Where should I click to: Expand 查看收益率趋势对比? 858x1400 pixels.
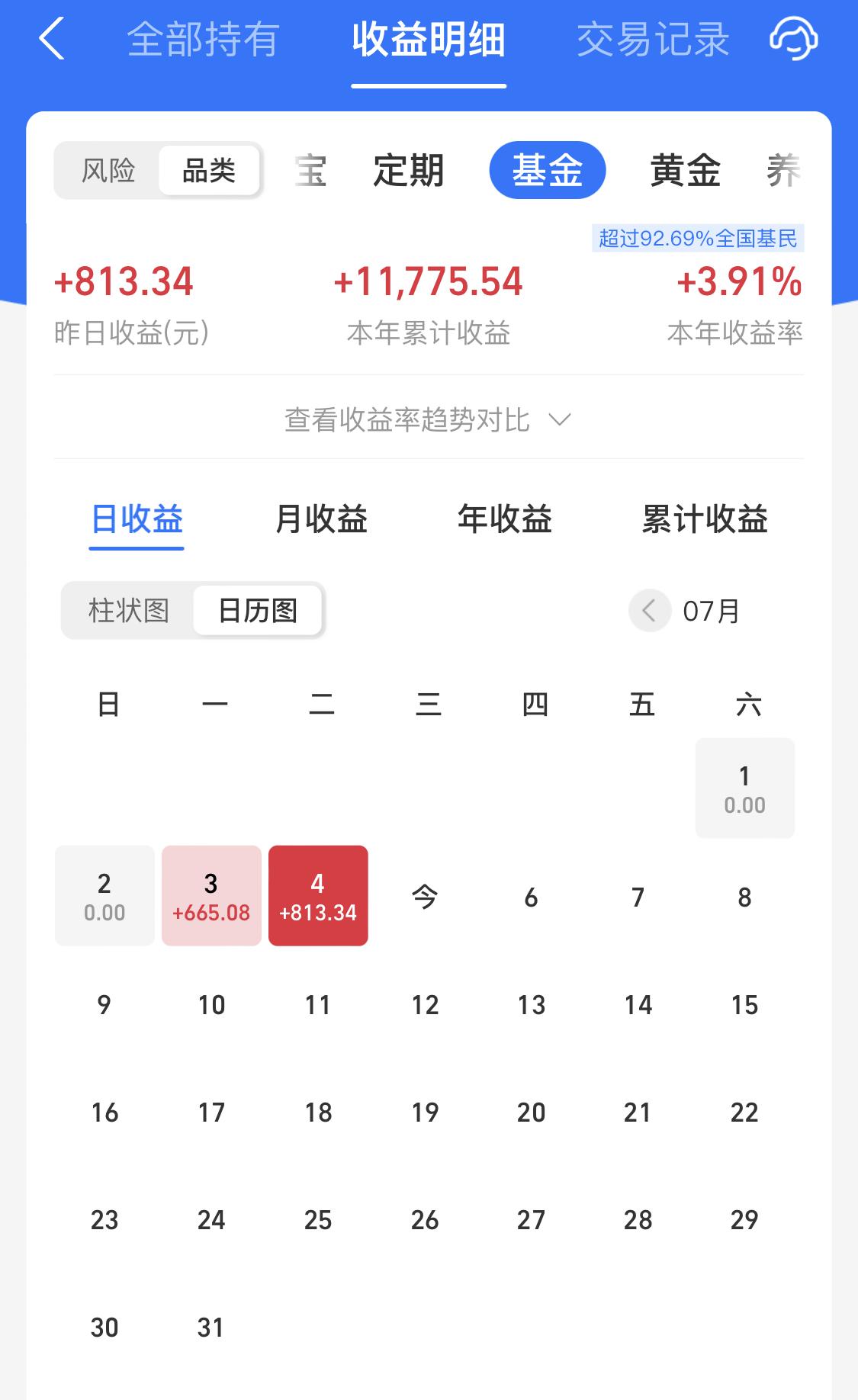(x=428, y=419)
